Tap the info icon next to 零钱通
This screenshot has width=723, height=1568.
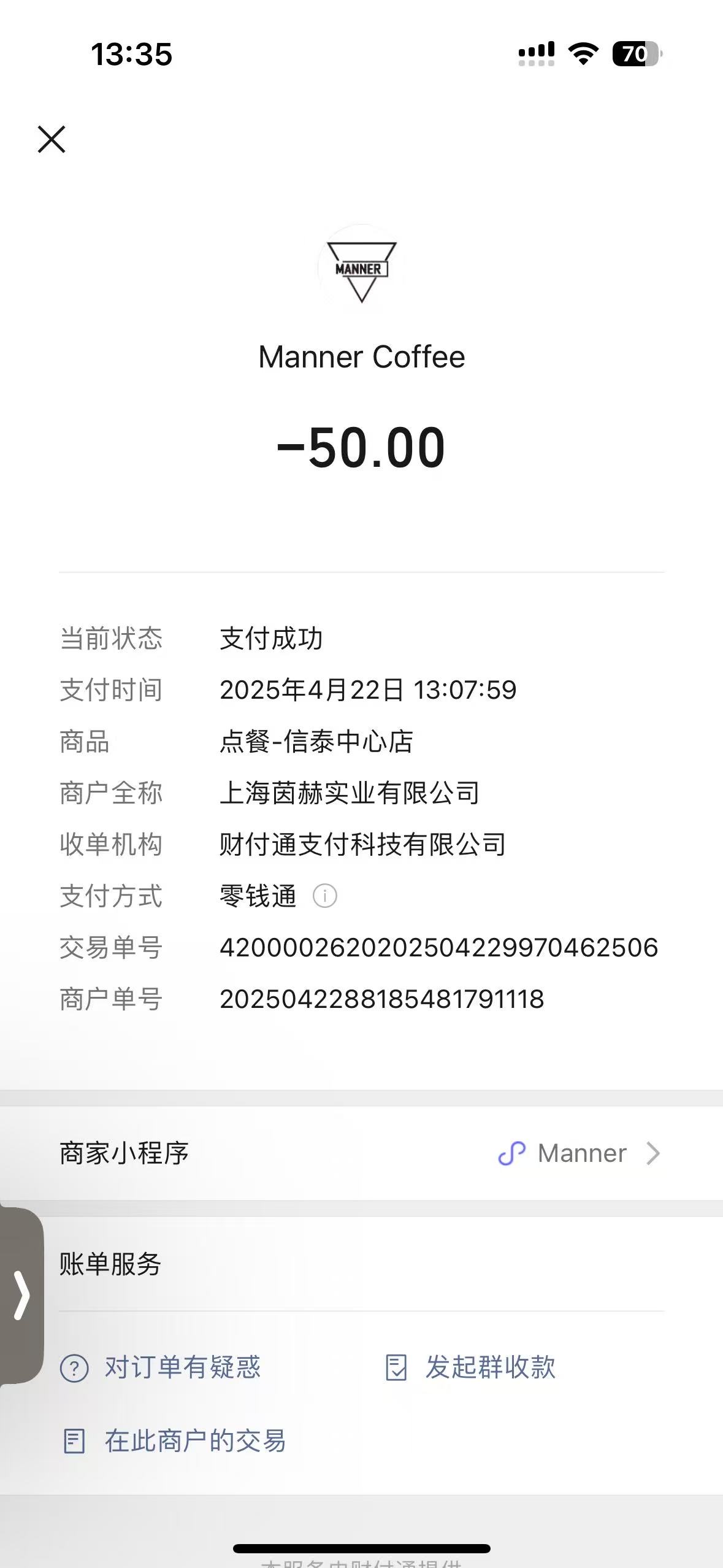click(x=325, y=896)
